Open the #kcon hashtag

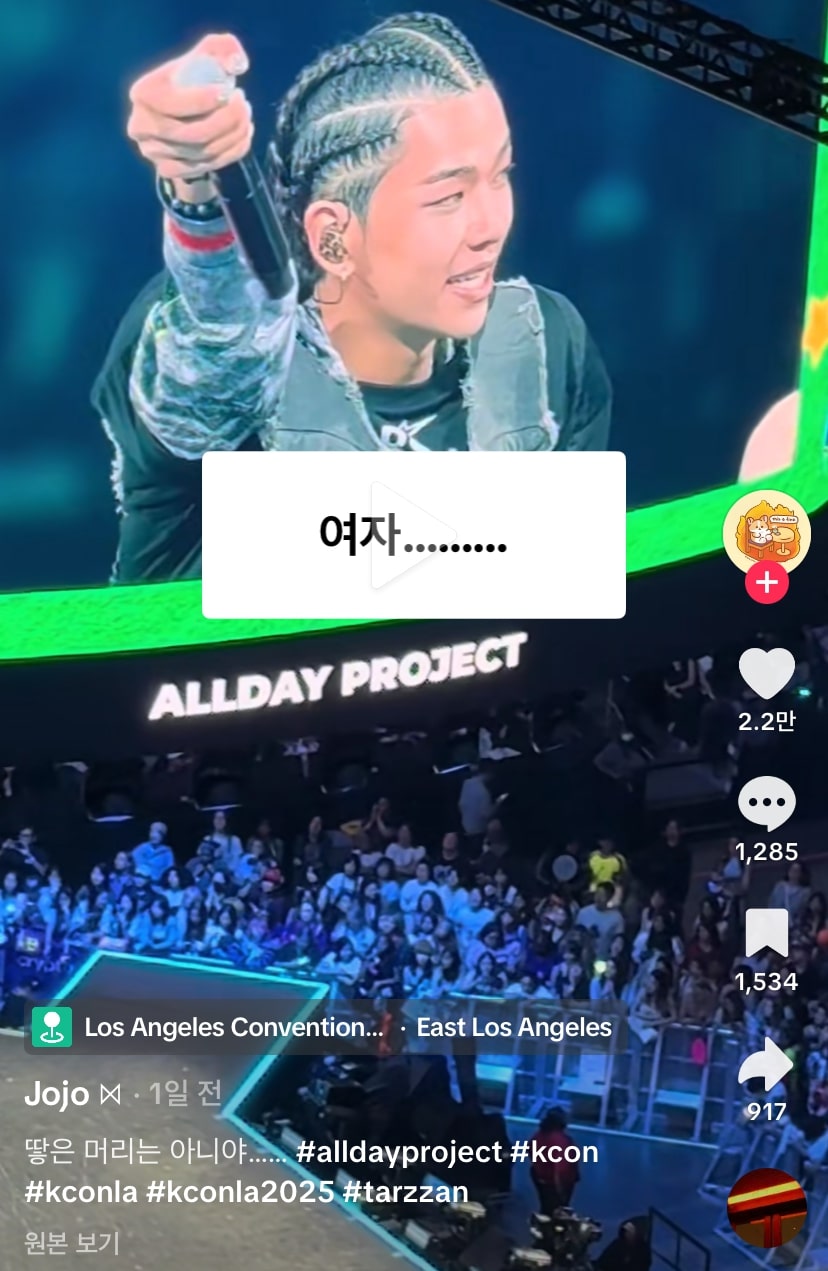tap(554, 1152)
